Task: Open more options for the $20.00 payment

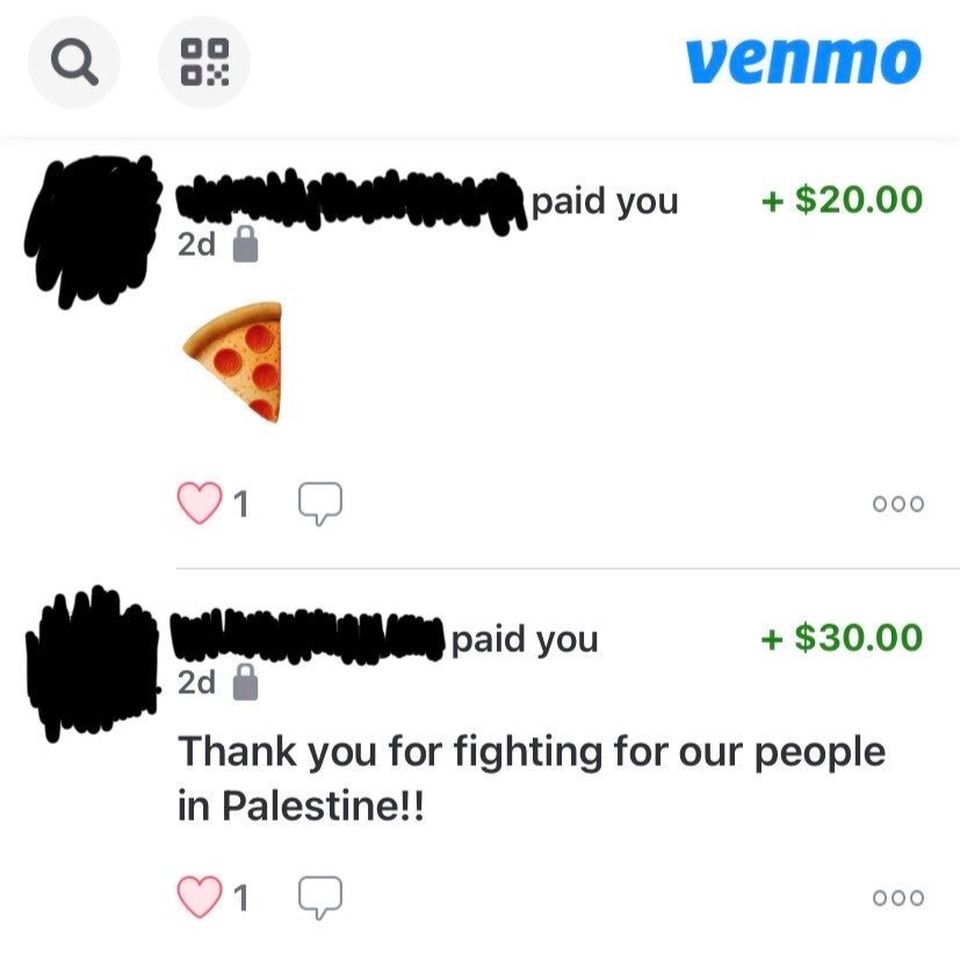Action: click(898, 504)
